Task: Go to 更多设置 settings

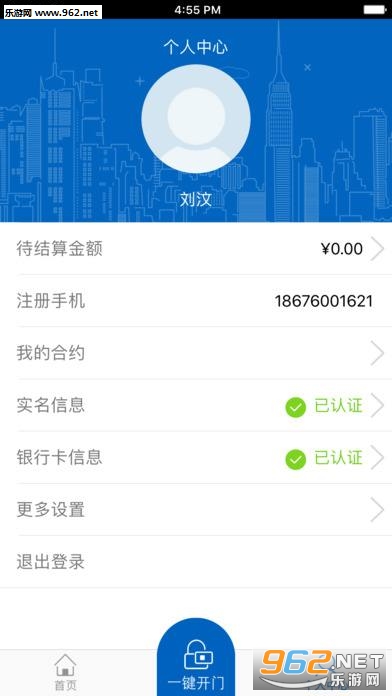Action: 196,510
